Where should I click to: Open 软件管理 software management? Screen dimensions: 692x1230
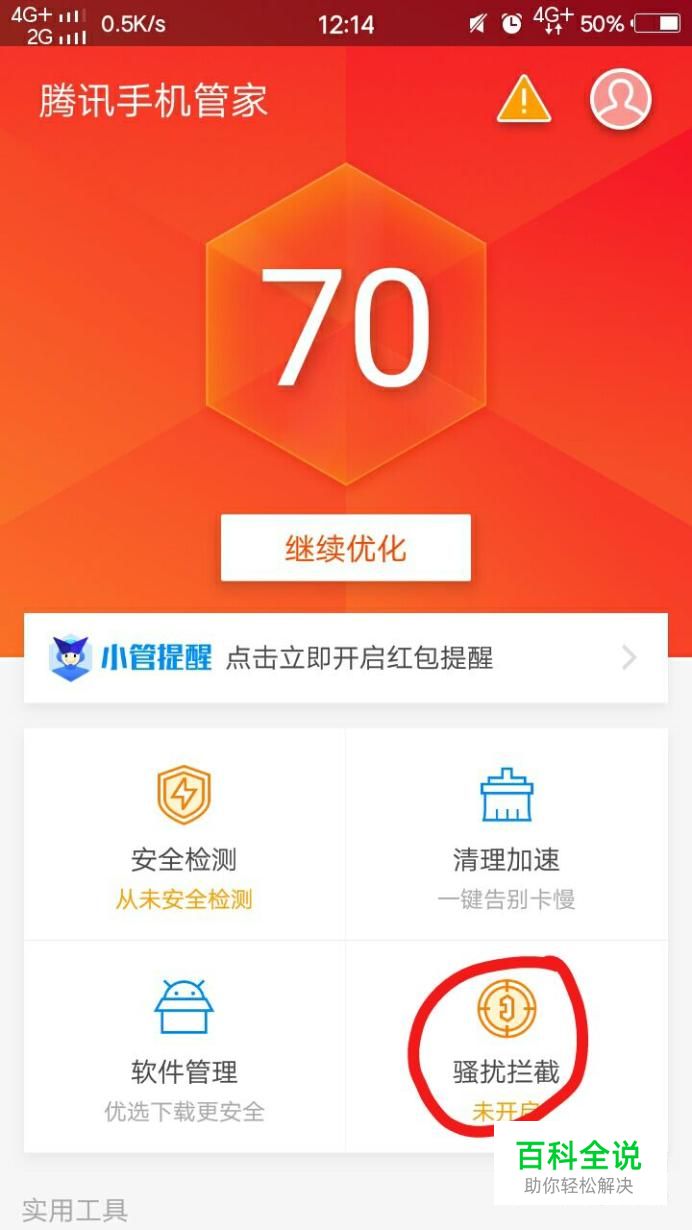point(184,1045)
